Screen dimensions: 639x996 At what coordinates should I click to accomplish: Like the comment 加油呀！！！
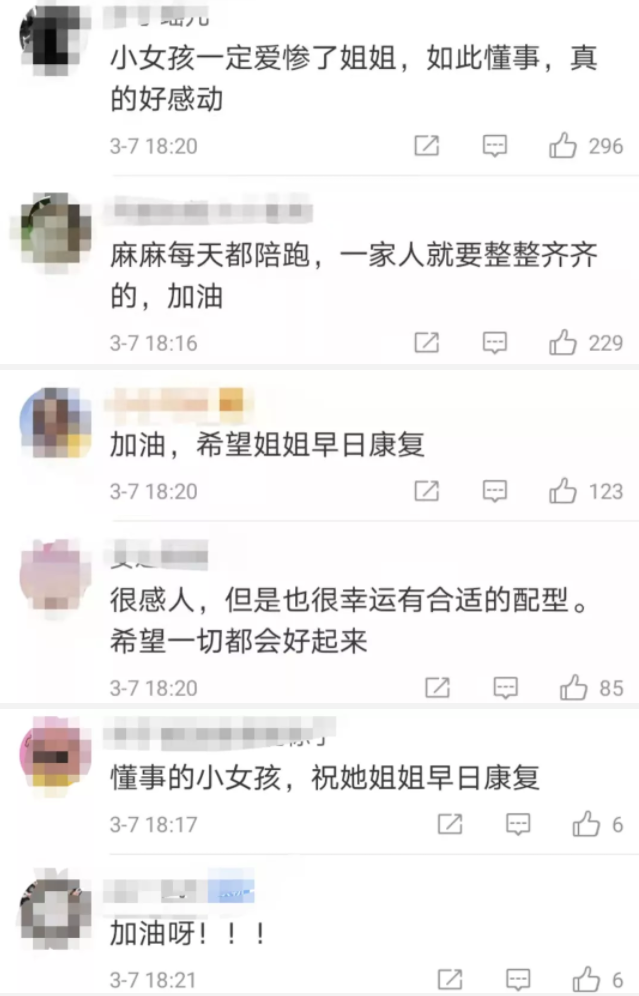pyautogui.click(x=586, y=978)
